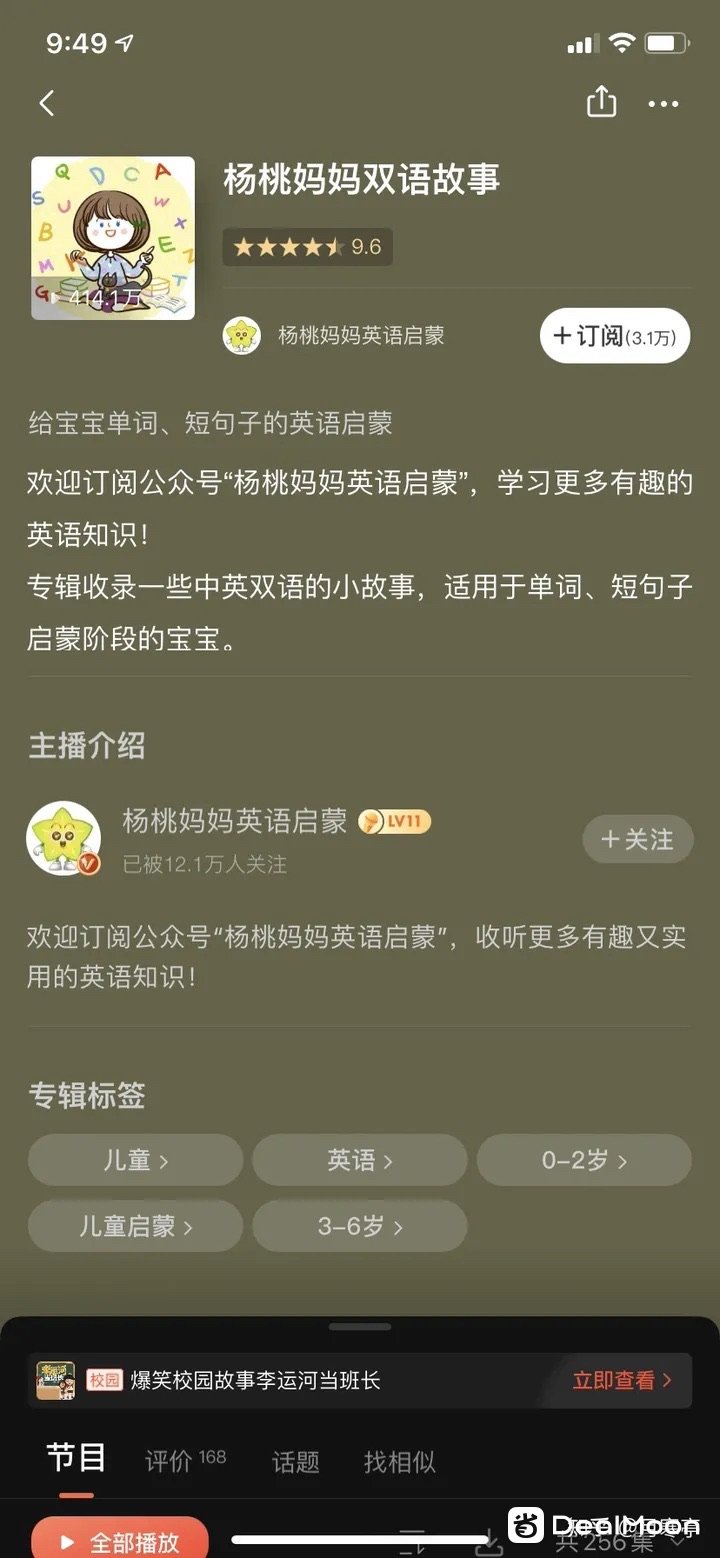Play all episodes with 全部播放

pyautogui.click(x=120, y=1541)
